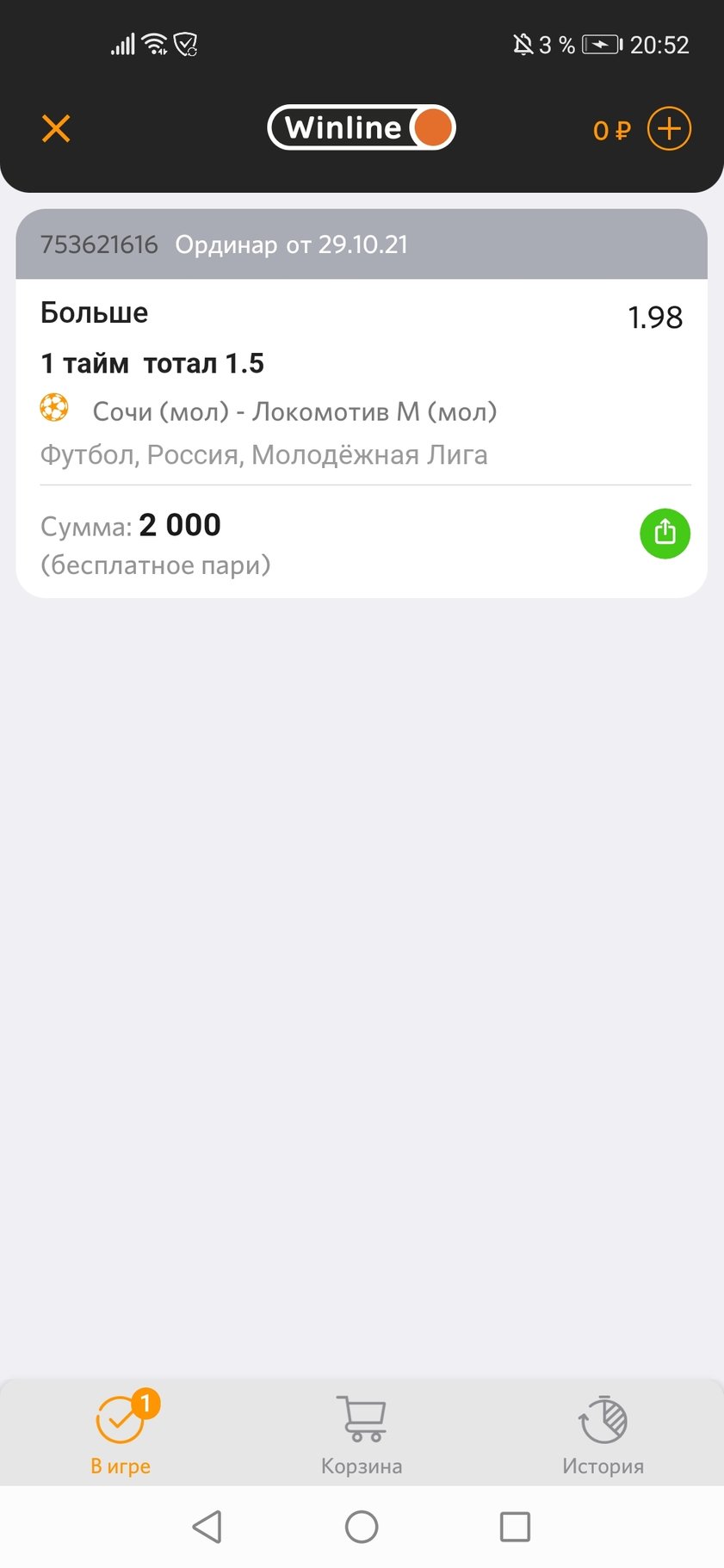The width and height of the screenshot is (724, 1568).
Task: Tap the system back button
Action: pyautogui.click(x=207, y=1527)
